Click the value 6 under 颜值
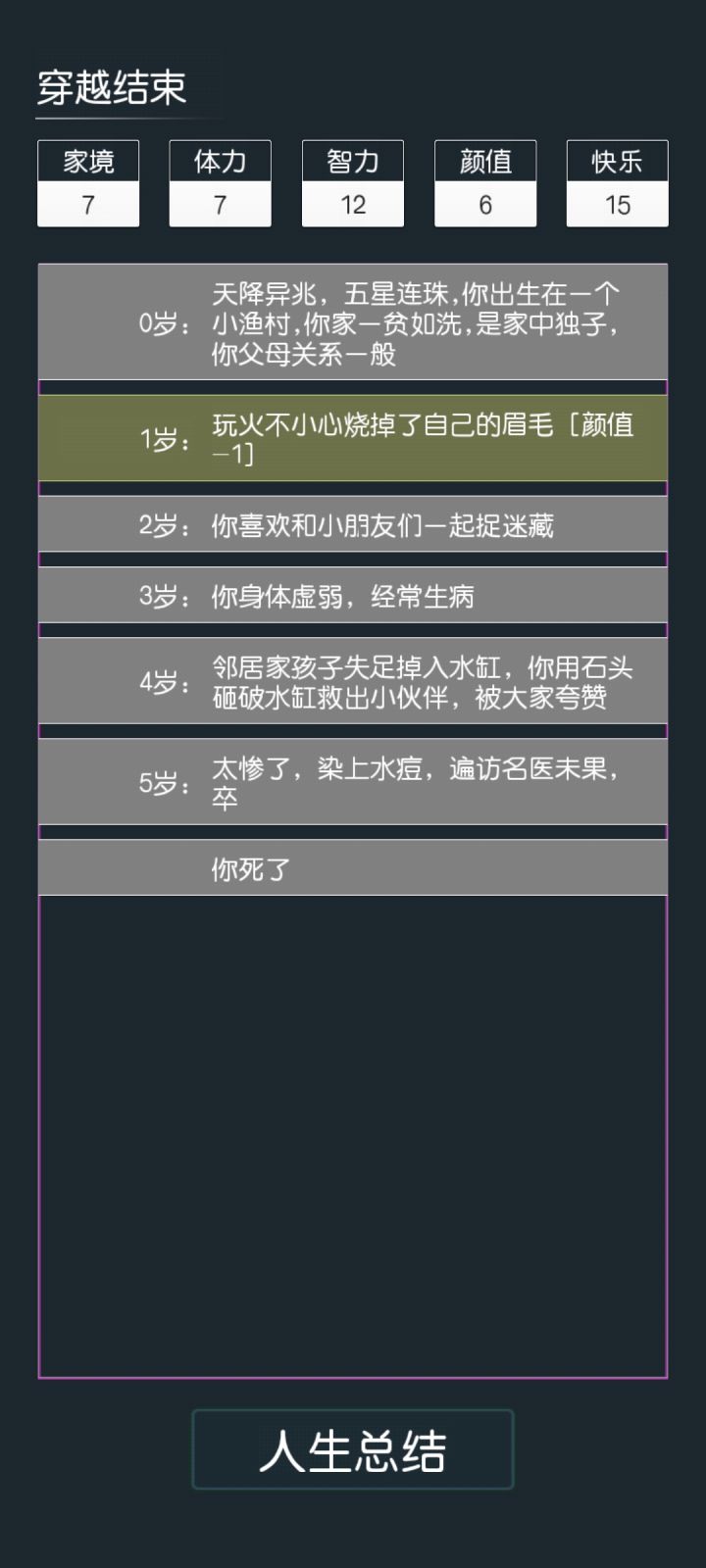 pyautogui.click(x=484, y=206)
